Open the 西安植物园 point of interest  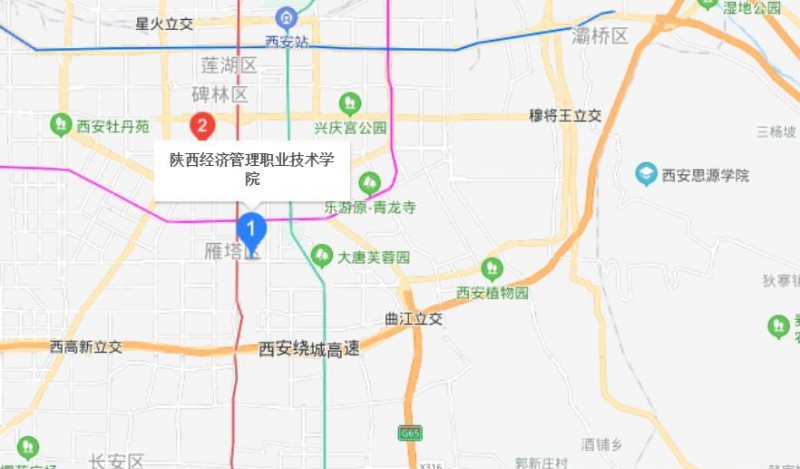tap(492, 269)
